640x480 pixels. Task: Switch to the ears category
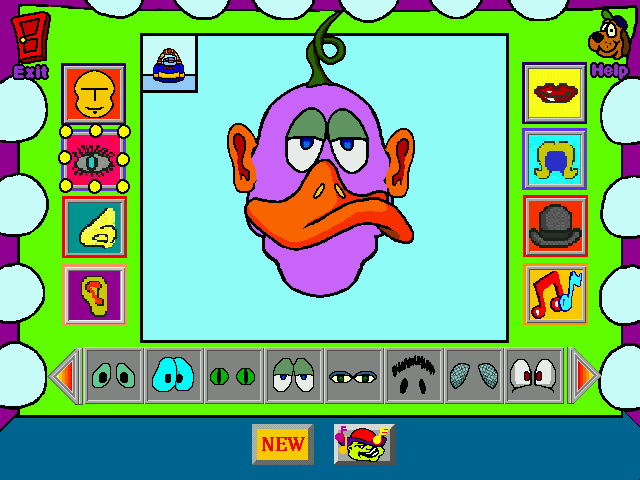[x=94, y=294]
